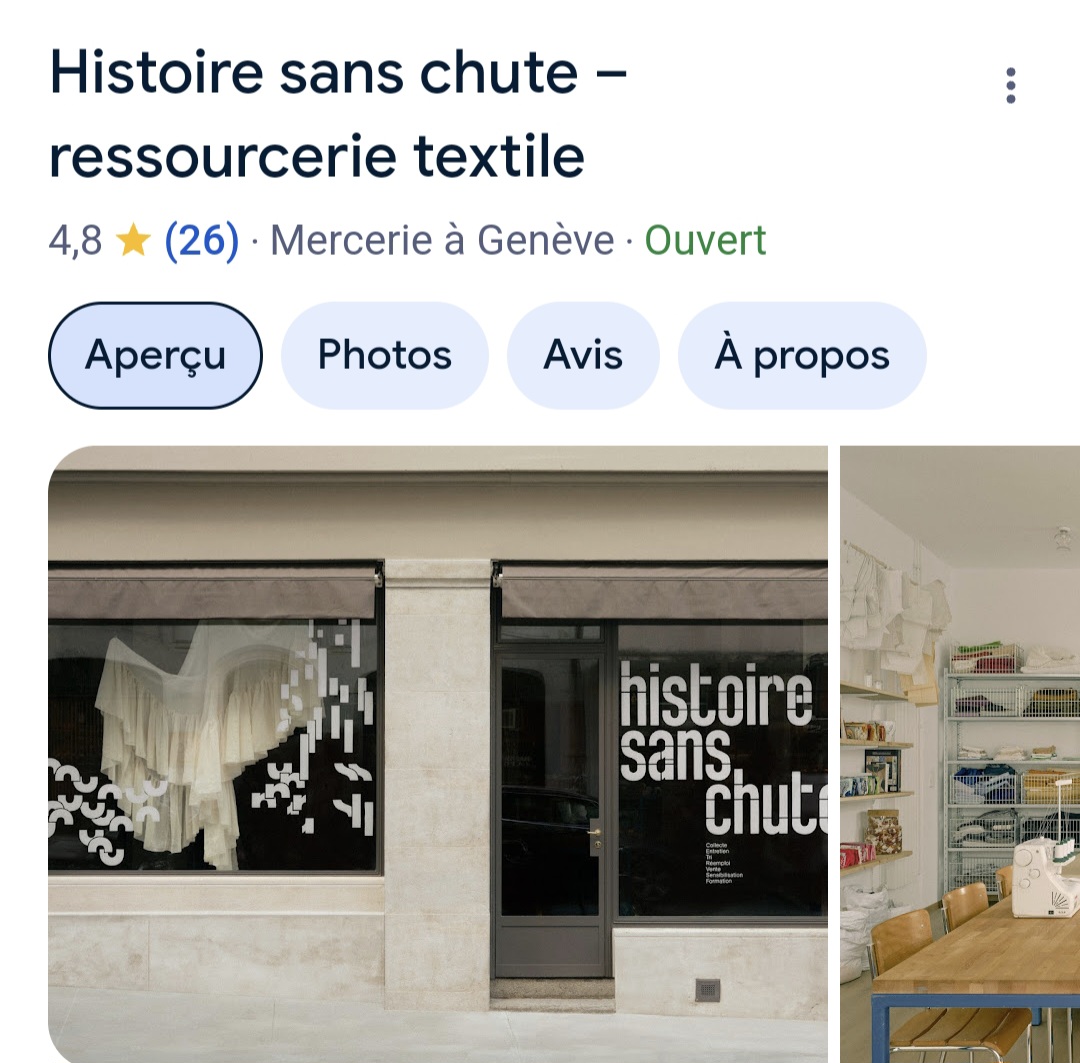
Task: Switch to the Avis tab
Action: pyautogui.click(x=583, y=356)
